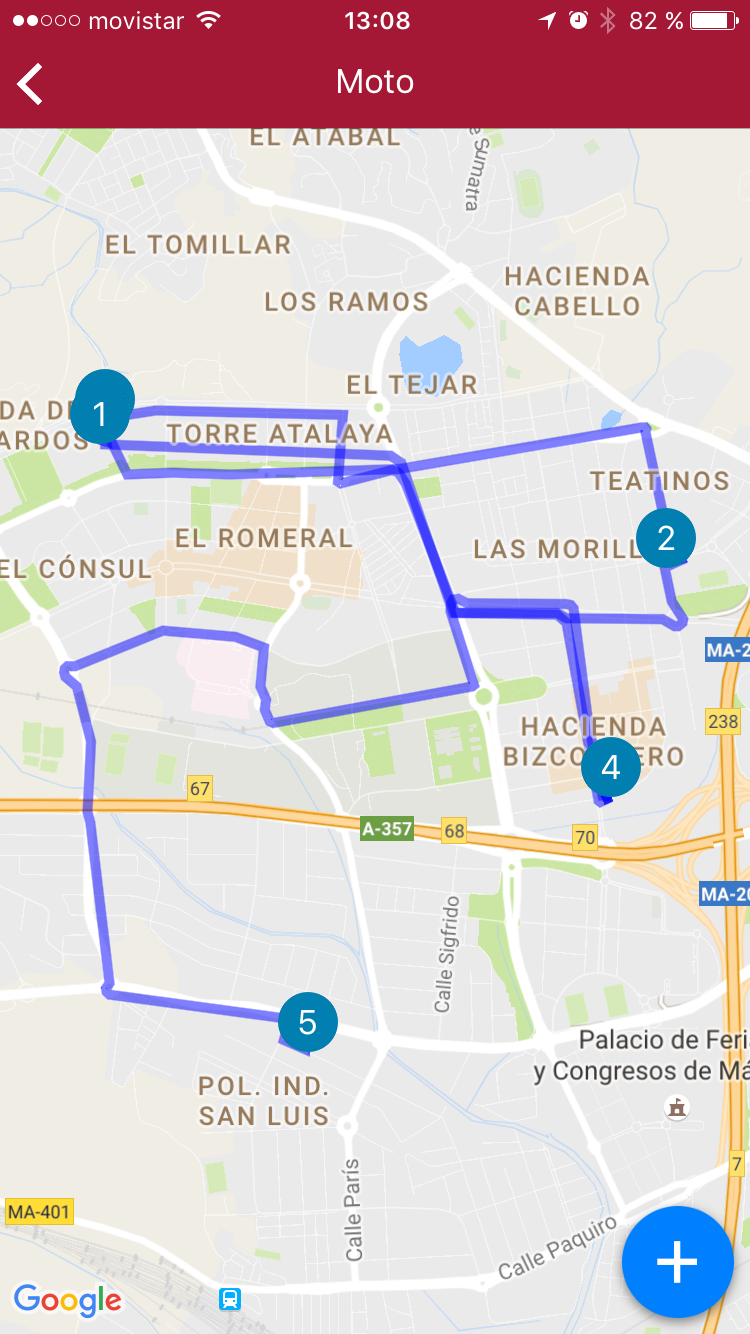Open route marker number 4

click(610, 767)
